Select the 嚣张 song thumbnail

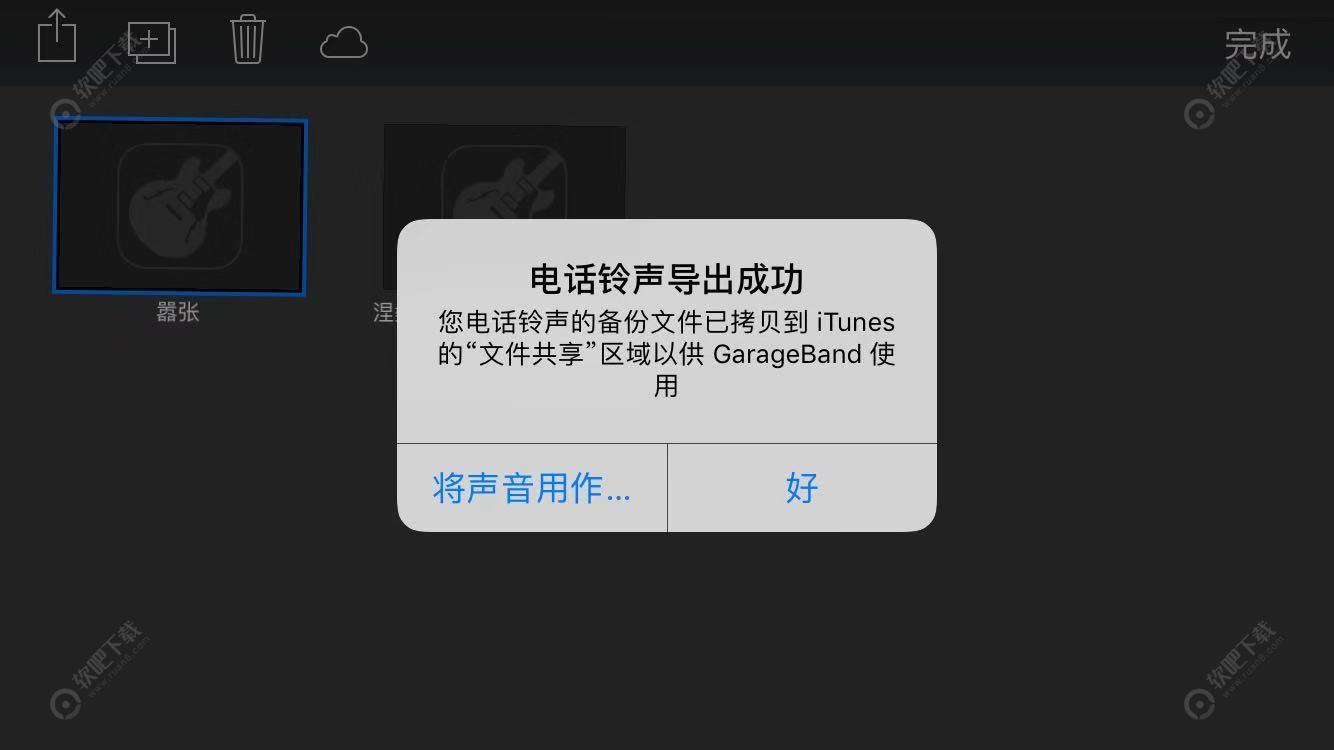point(180,207)
